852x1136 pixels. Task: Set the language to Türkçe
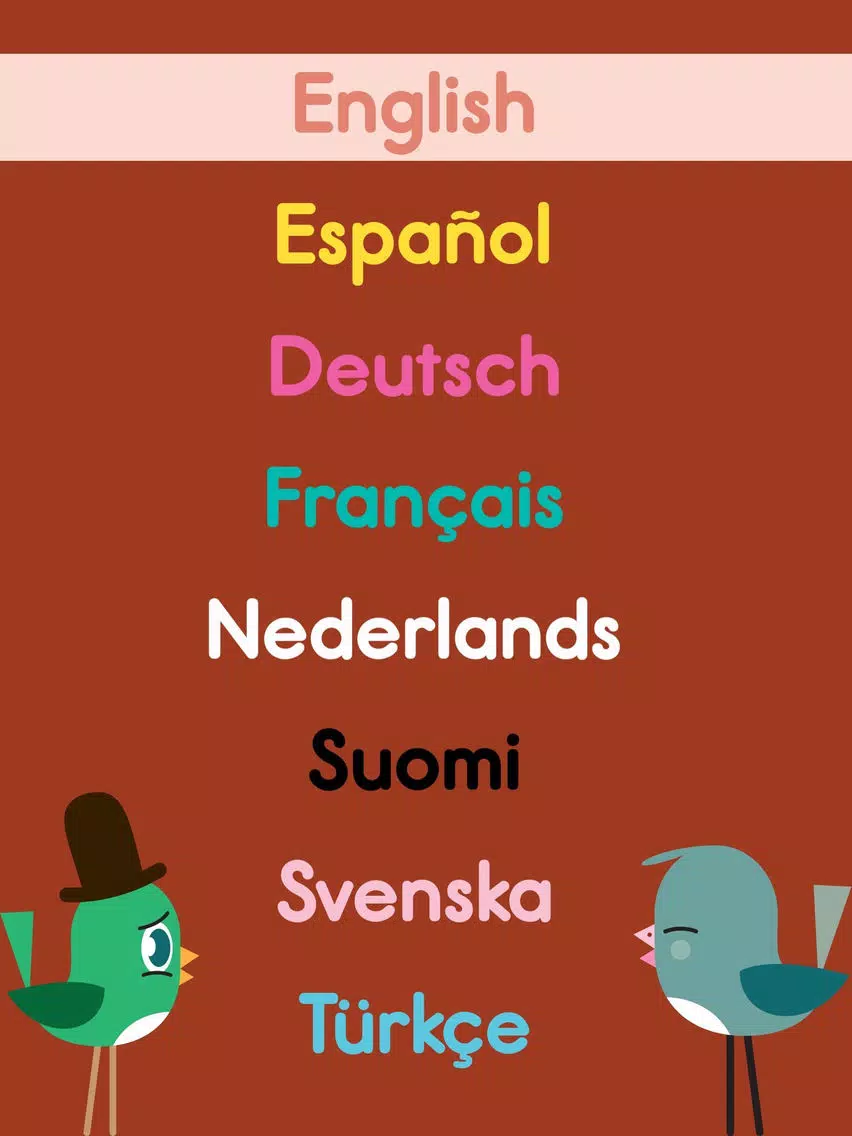coord(414,1023)
